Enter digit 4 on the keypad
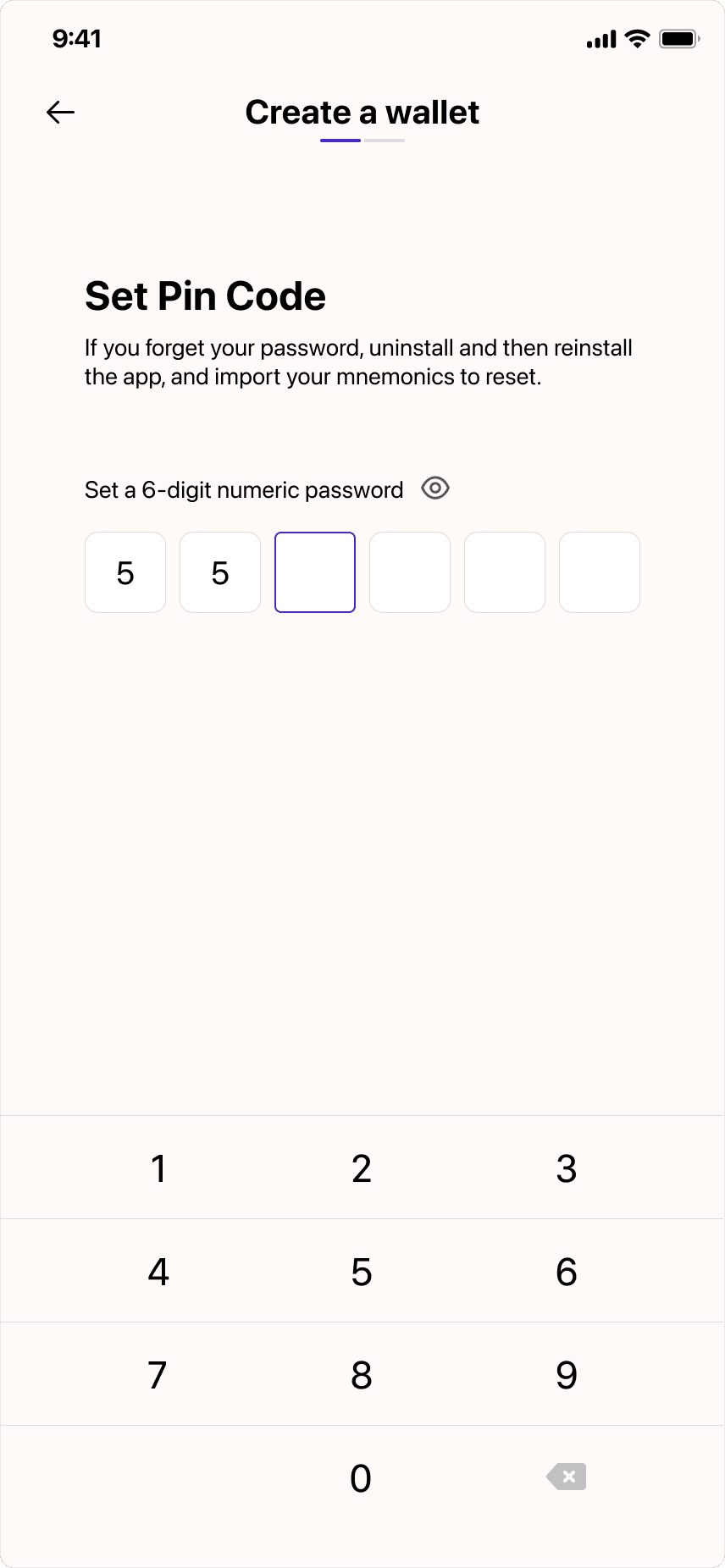The image size is (725, 1568). coord(158,1272)
